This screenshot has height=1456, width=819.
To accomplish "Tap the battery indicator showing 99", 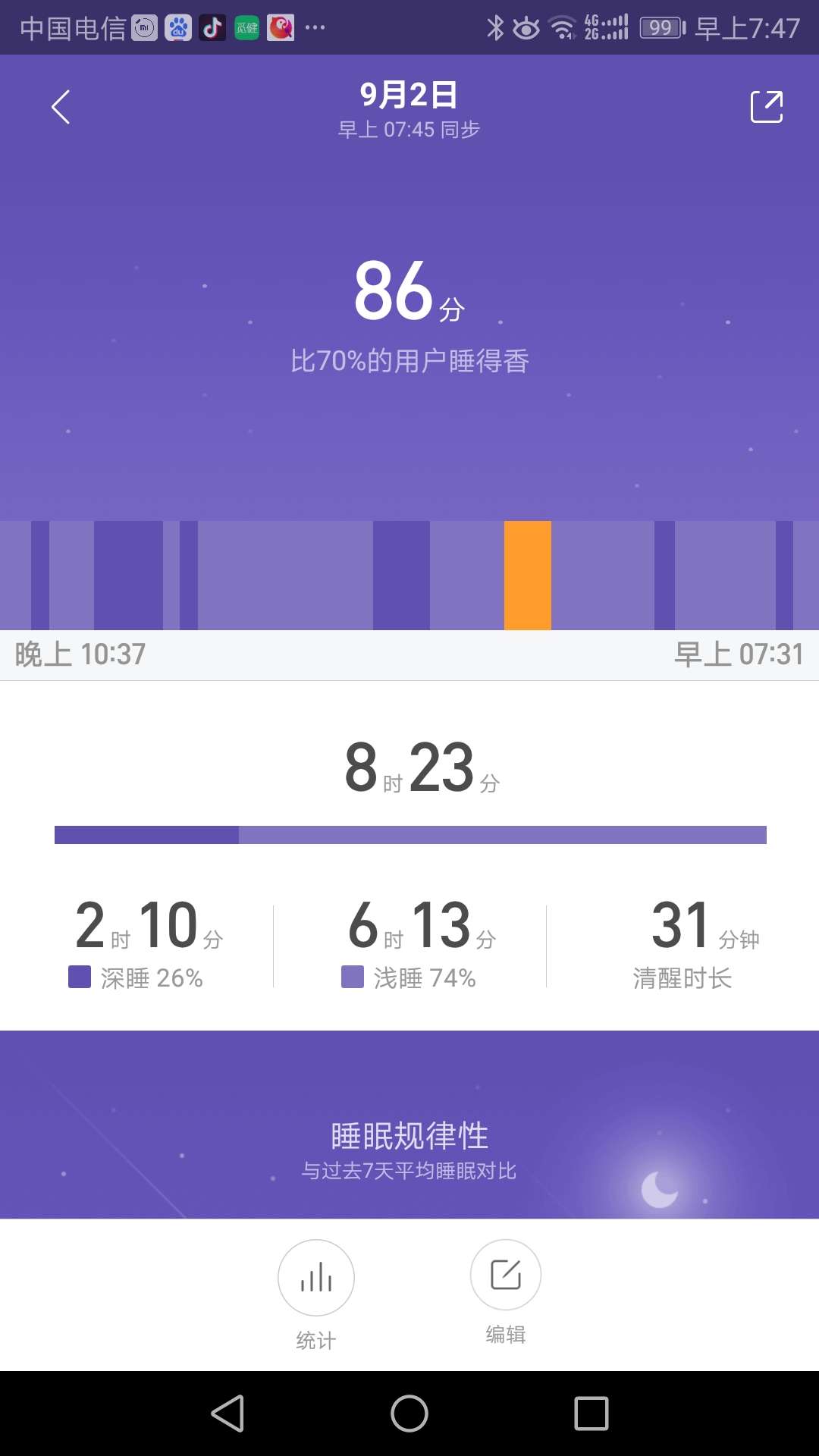I will coord(661,27).
